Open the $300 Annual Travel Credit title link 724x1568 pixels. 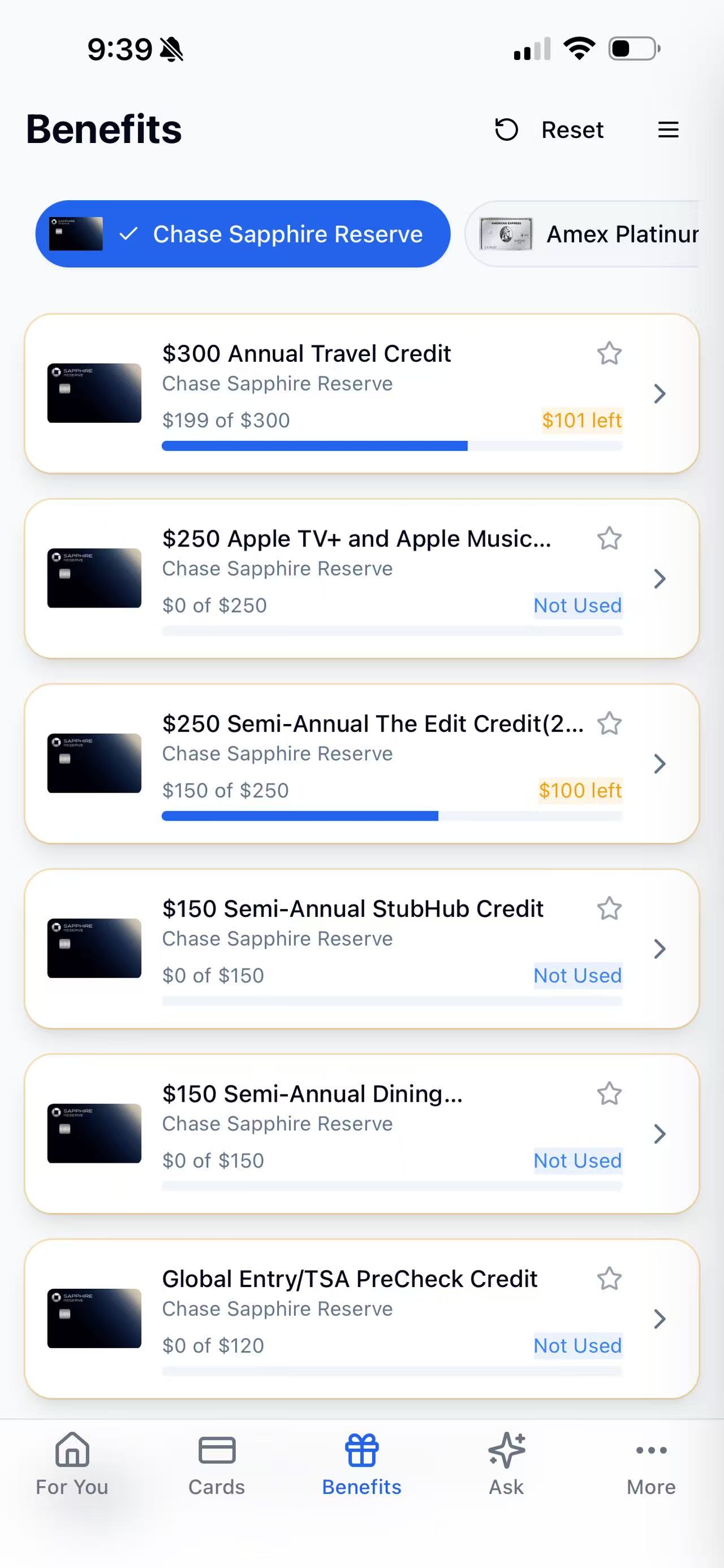306,353
